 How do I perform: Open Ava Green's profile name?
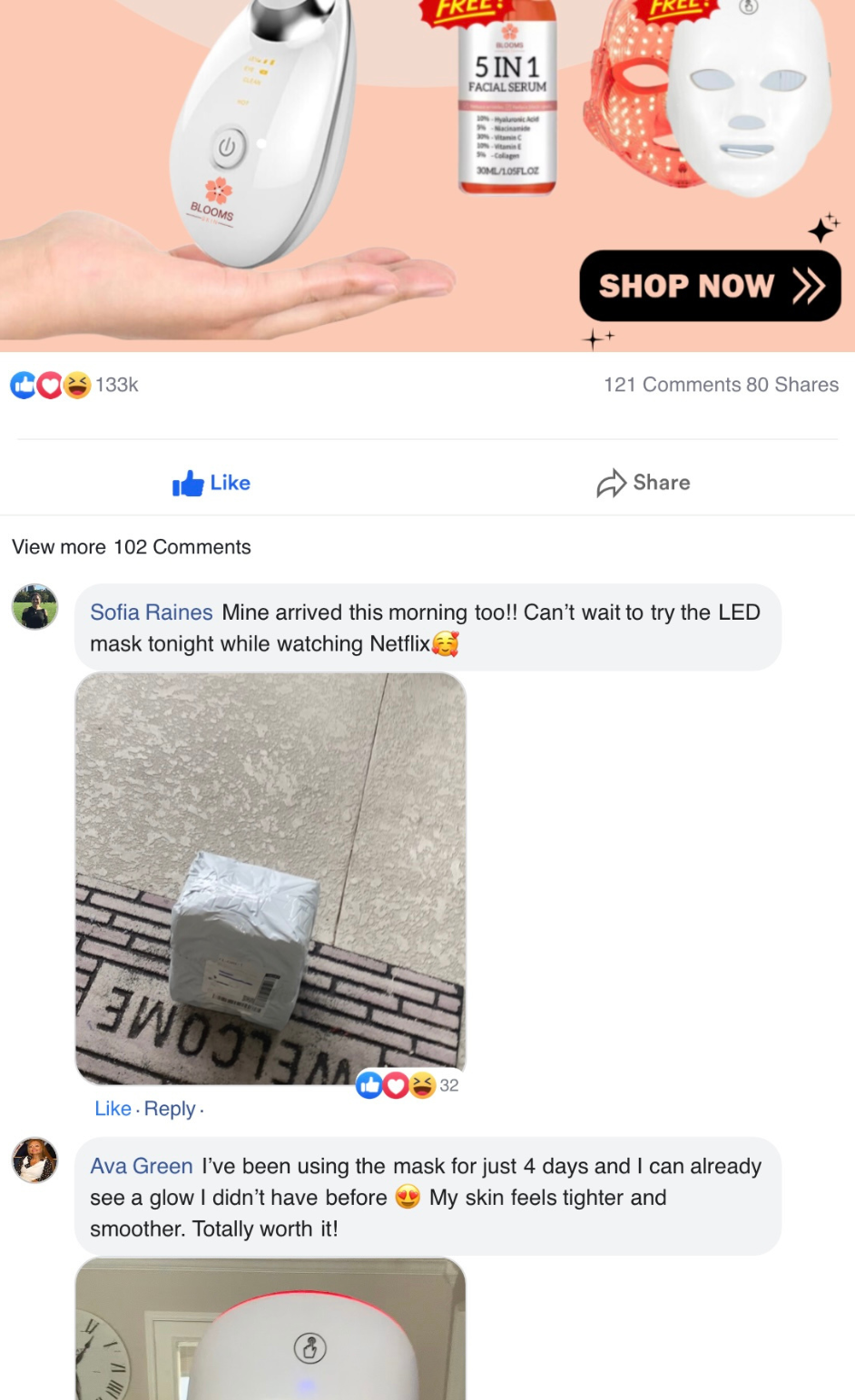pyautogui.click(x=142, y=1166)
